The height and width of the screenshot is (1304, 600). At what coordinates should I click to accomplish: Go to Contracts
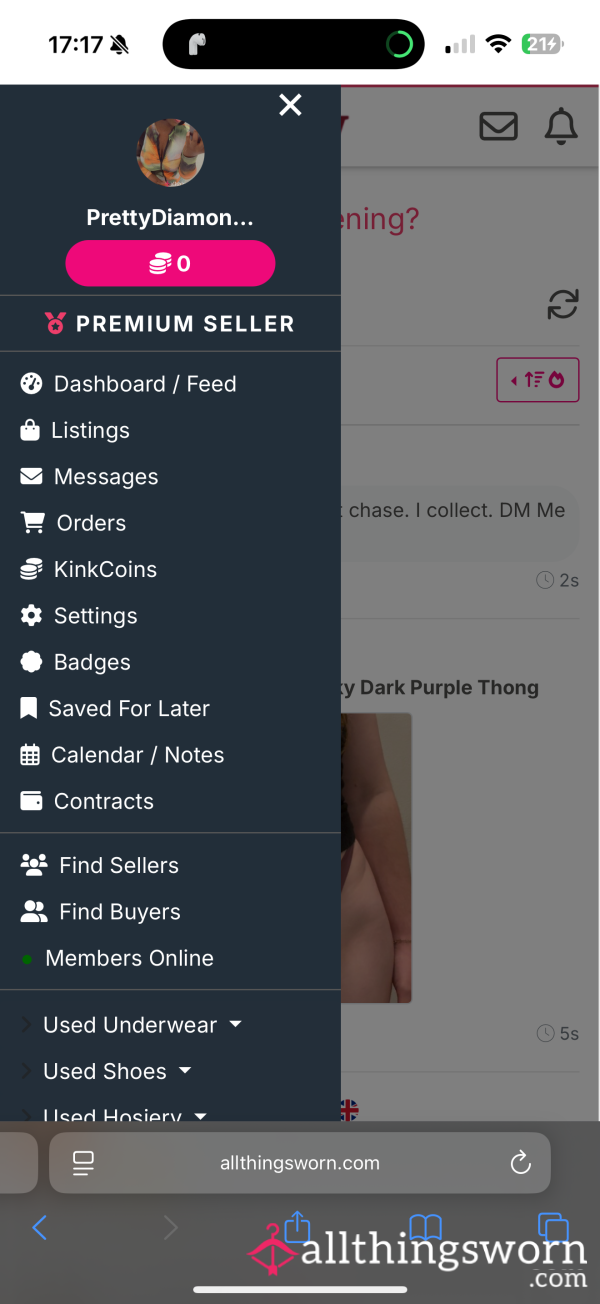(170, 801)
